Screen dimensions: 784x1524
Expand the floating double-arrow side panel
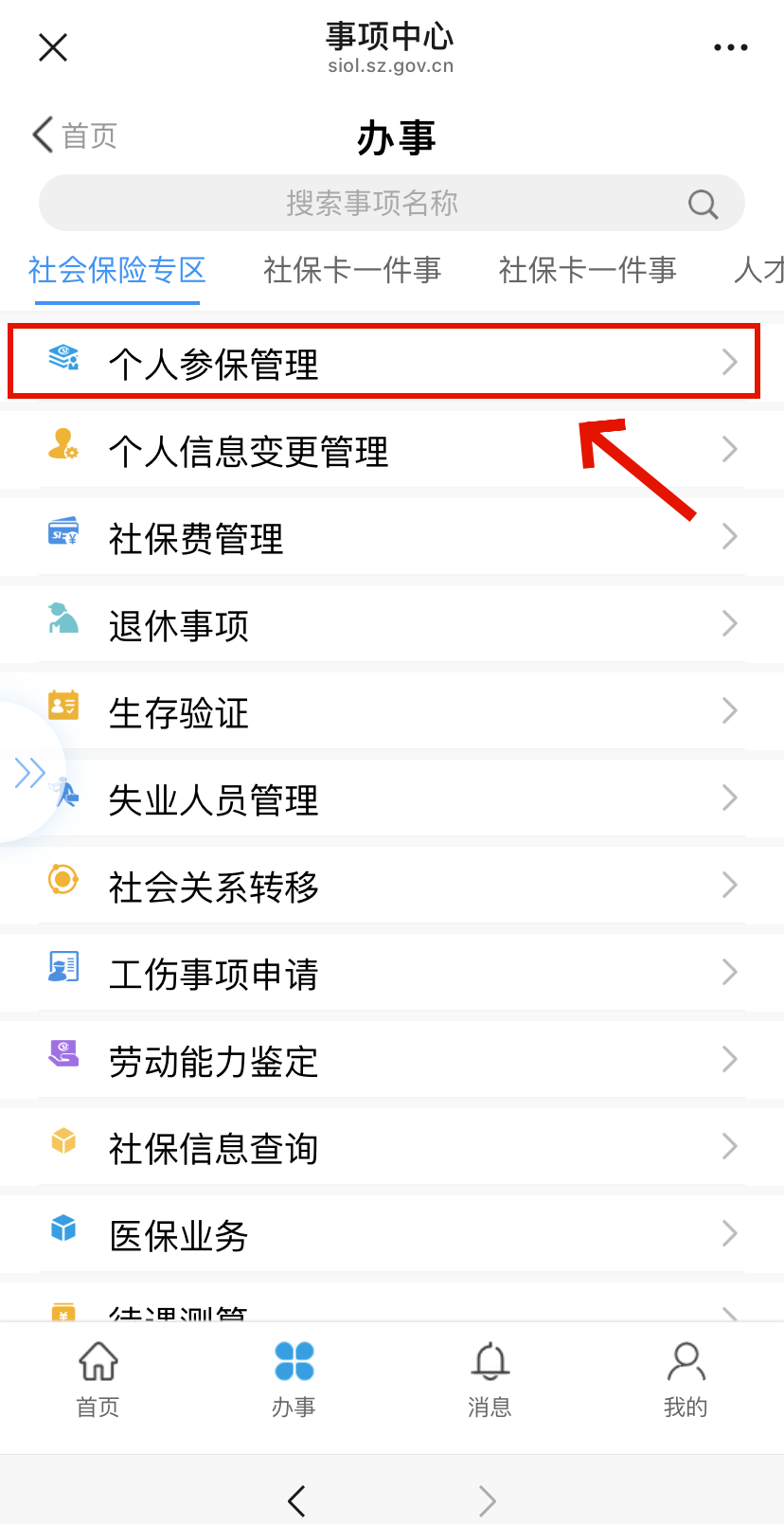pyautogui.click(x=29, y=773)
